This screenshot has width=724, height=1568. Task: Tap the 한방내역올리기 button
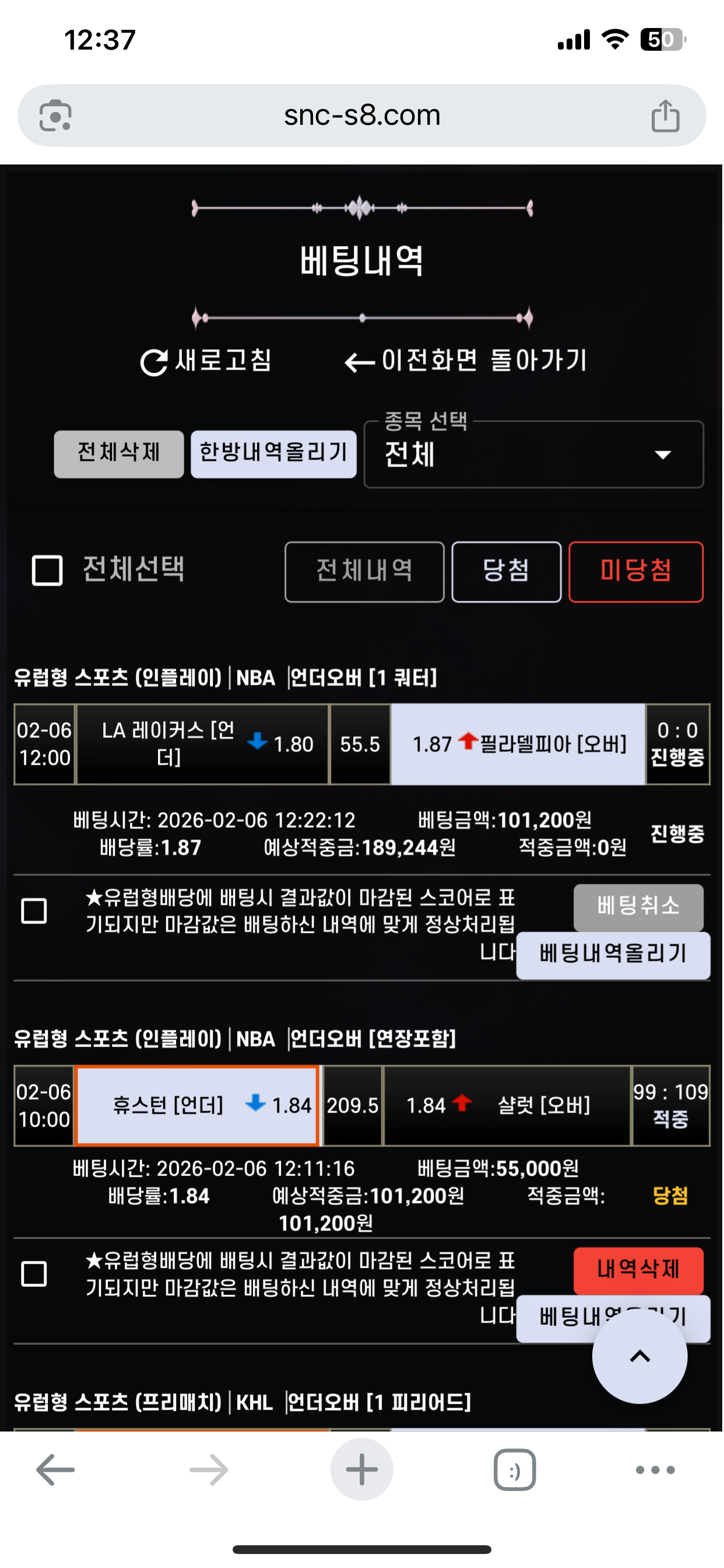point(273,454)
